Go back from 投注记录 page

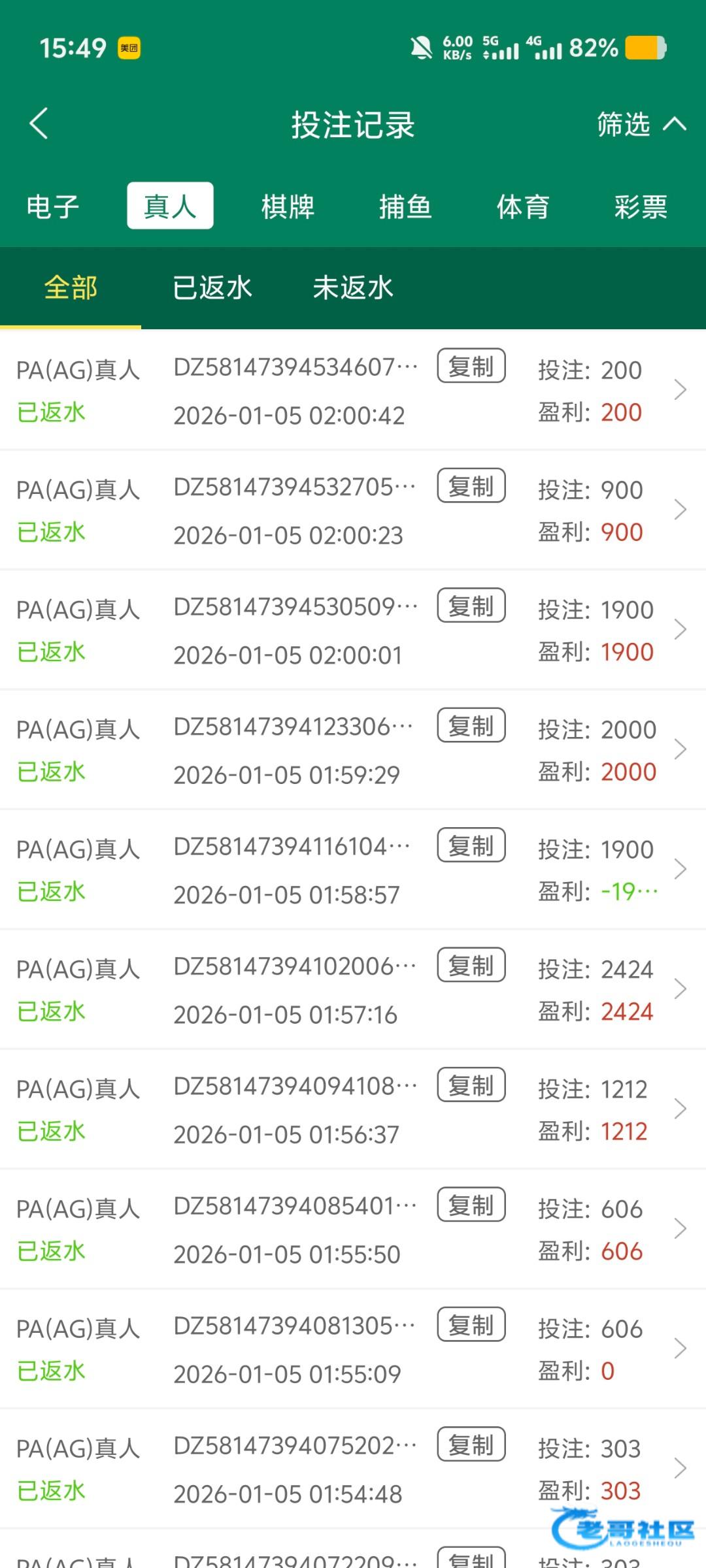pos(39,123)
